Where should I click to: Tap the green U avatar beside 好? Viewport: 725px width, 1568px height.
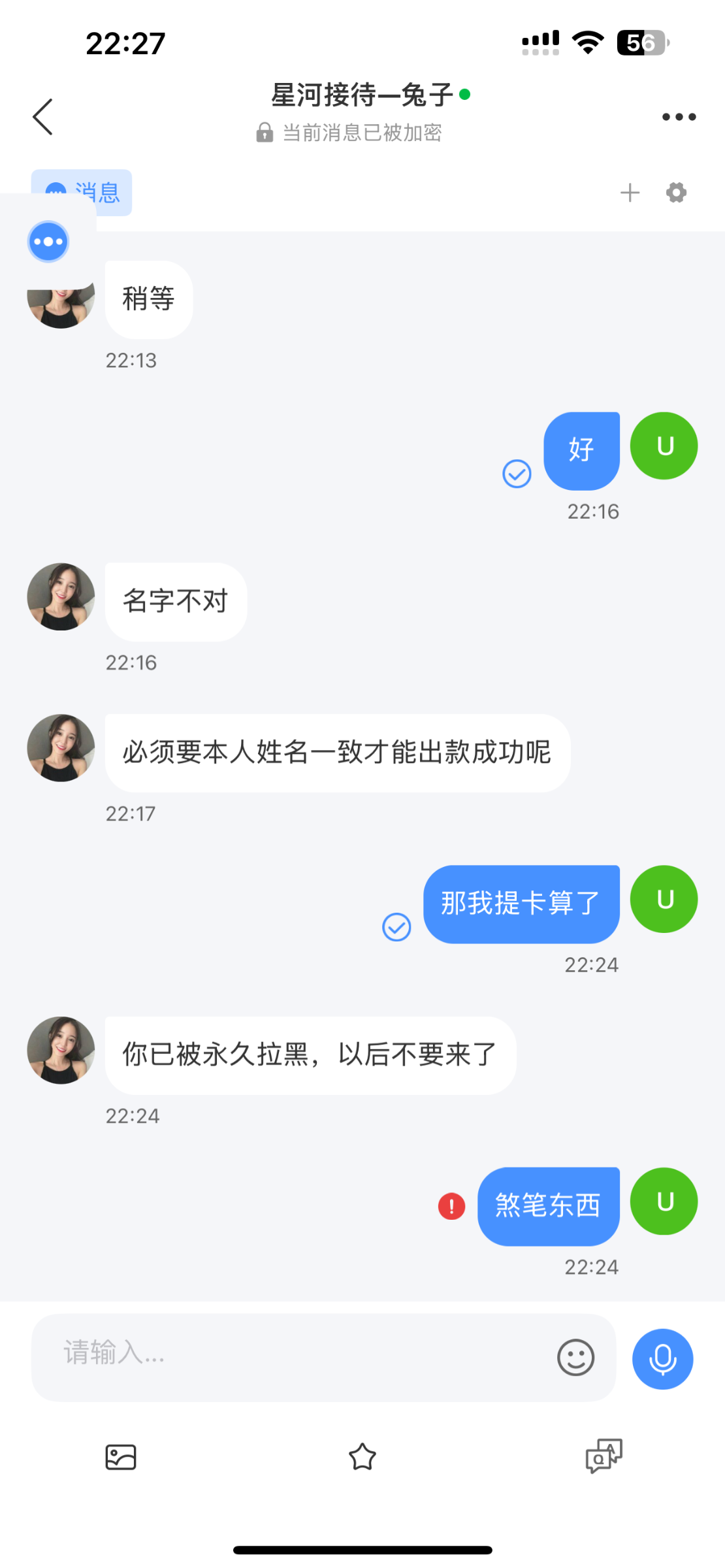(x=664, y=446)
